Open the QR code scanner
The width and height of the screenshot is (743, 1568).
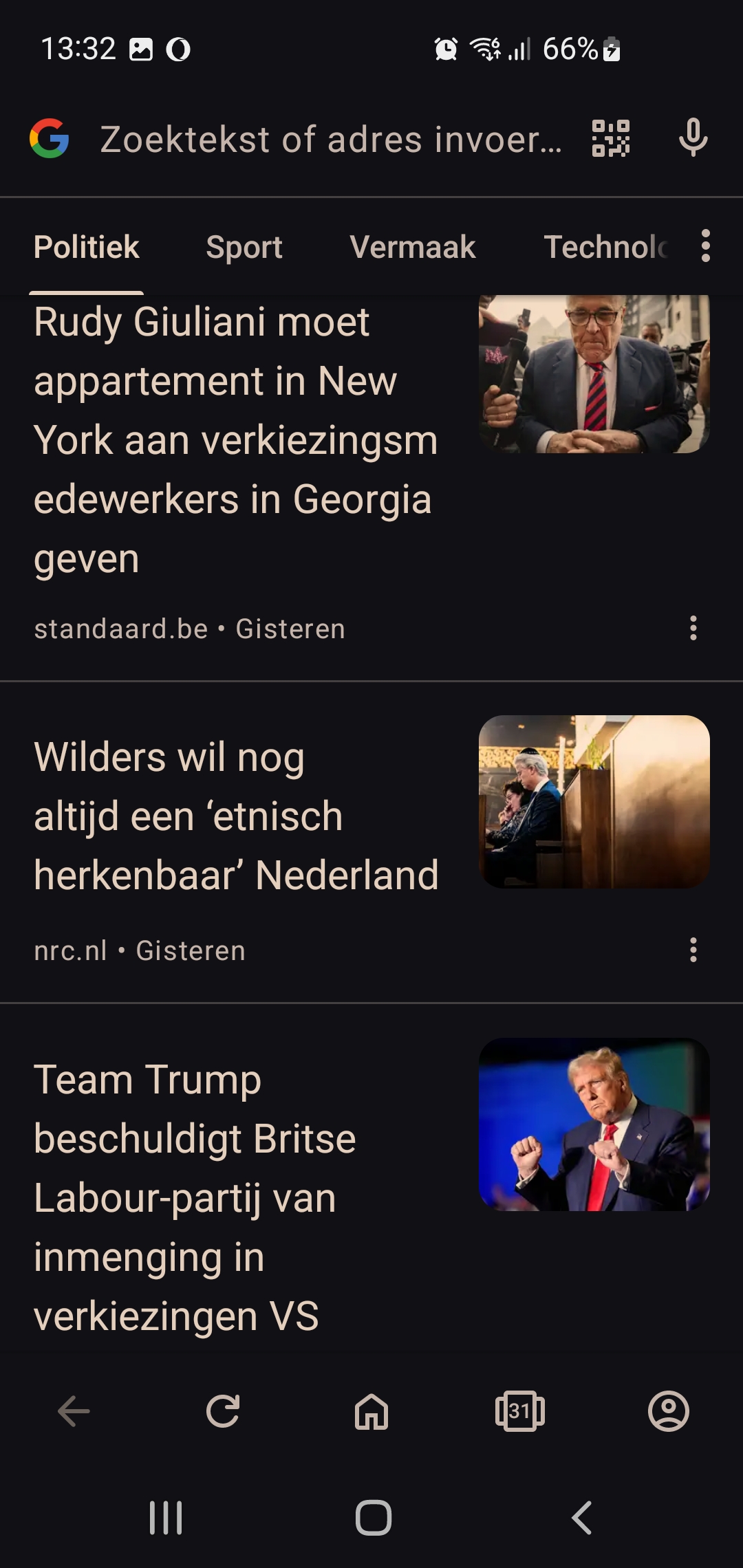(x=611, y=138)
